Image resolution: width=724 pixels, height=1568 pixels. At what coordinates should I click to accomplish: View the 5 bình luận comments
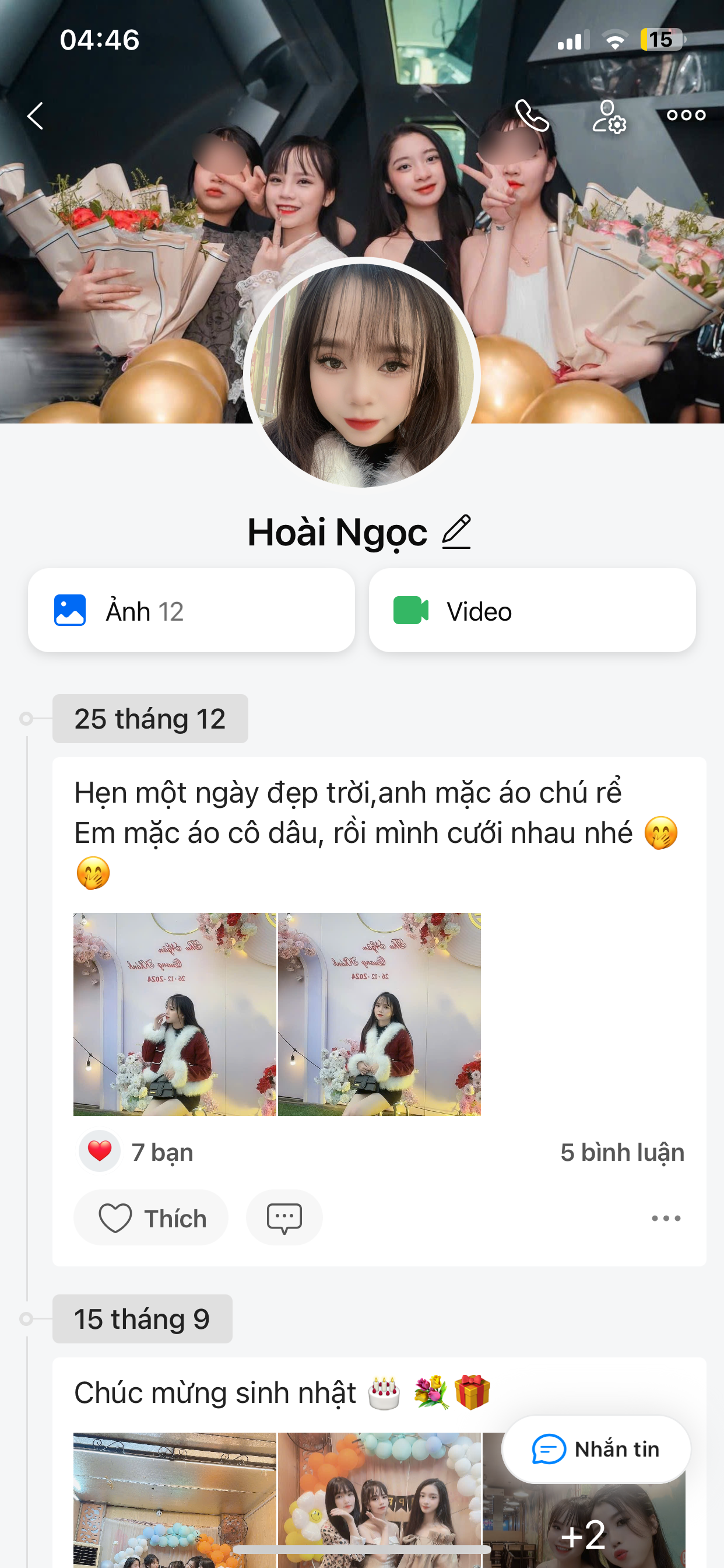point(622,1152)
